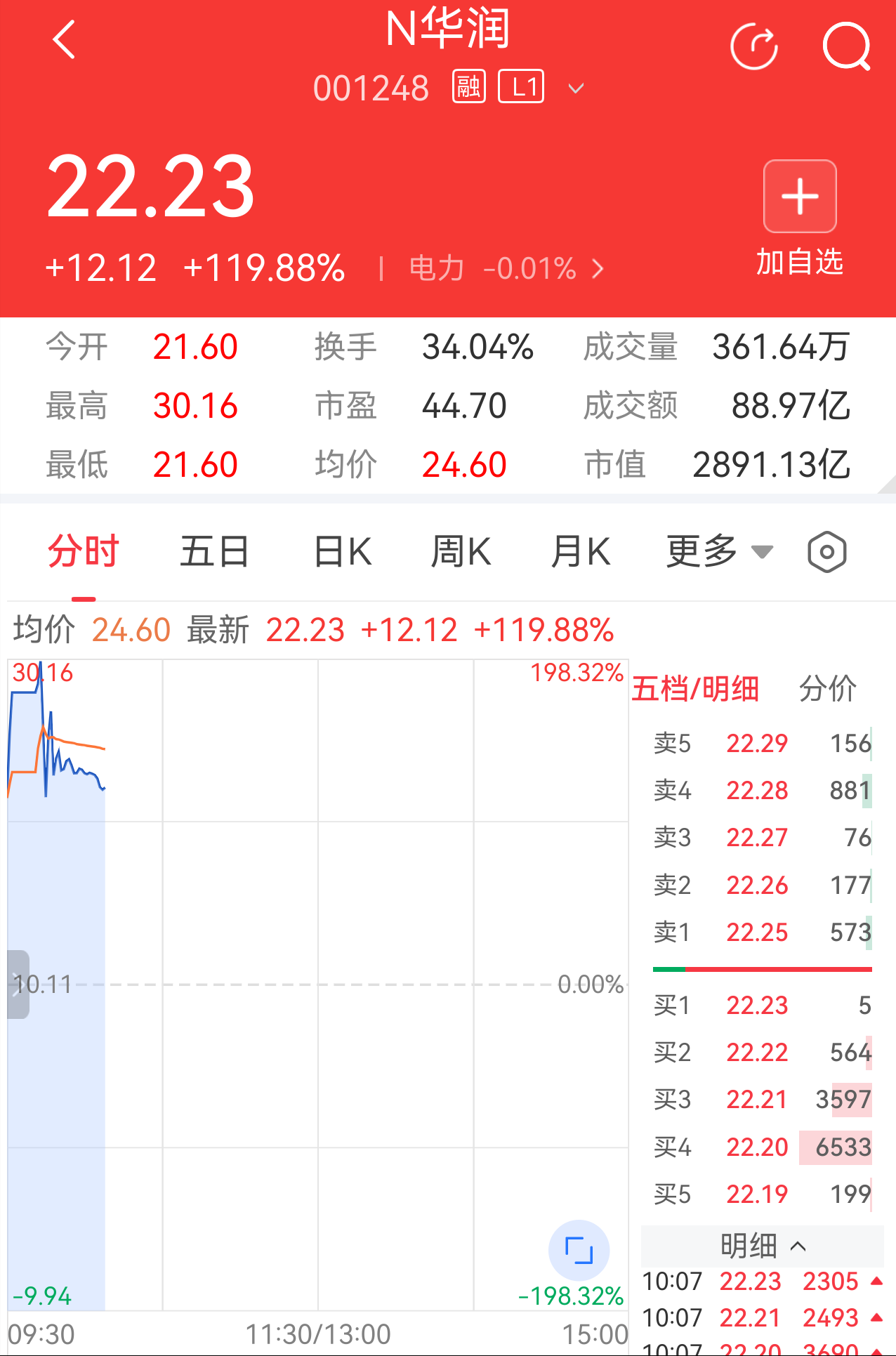Open the 更多 chart options dropdown

coord(719,551)
